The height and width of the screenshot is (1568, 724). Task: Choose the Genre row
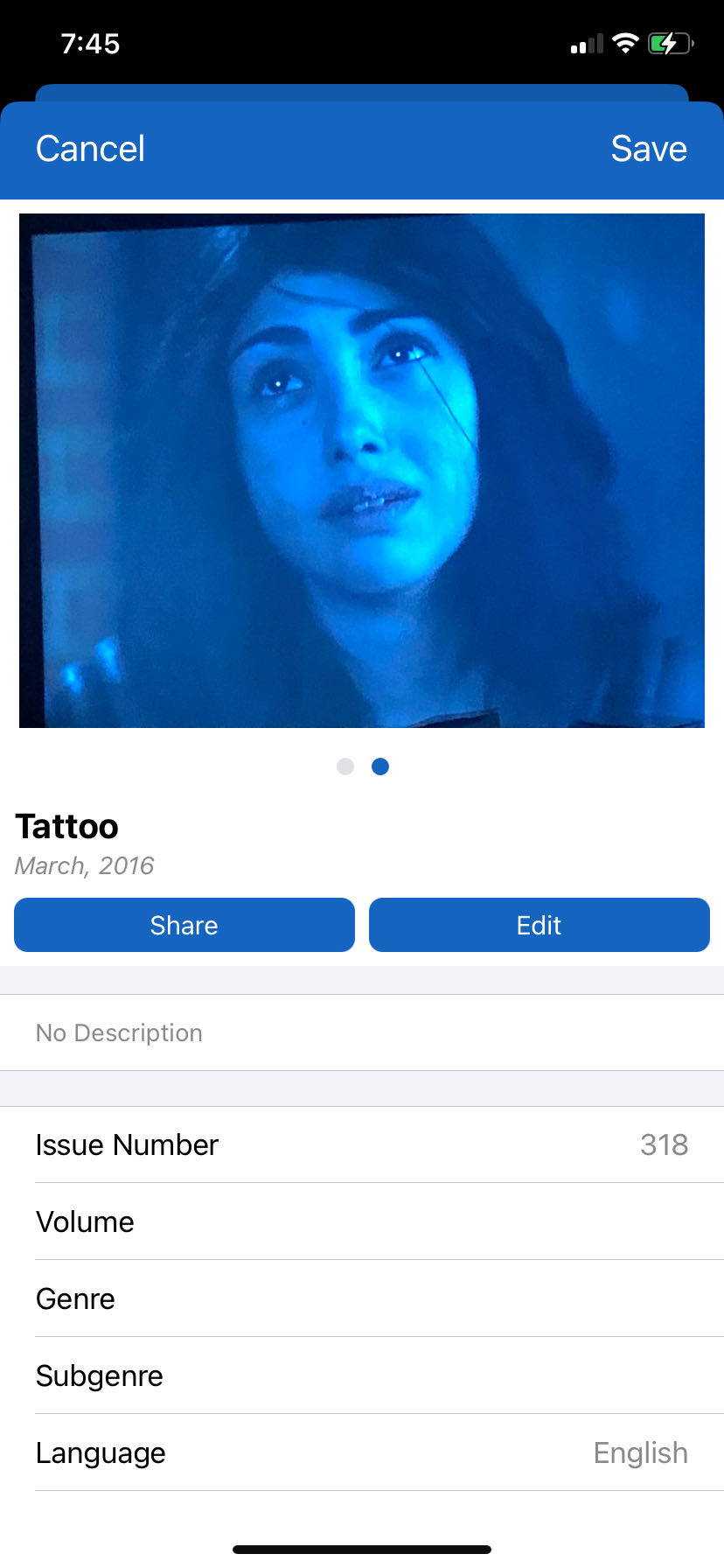point(362,1298)
